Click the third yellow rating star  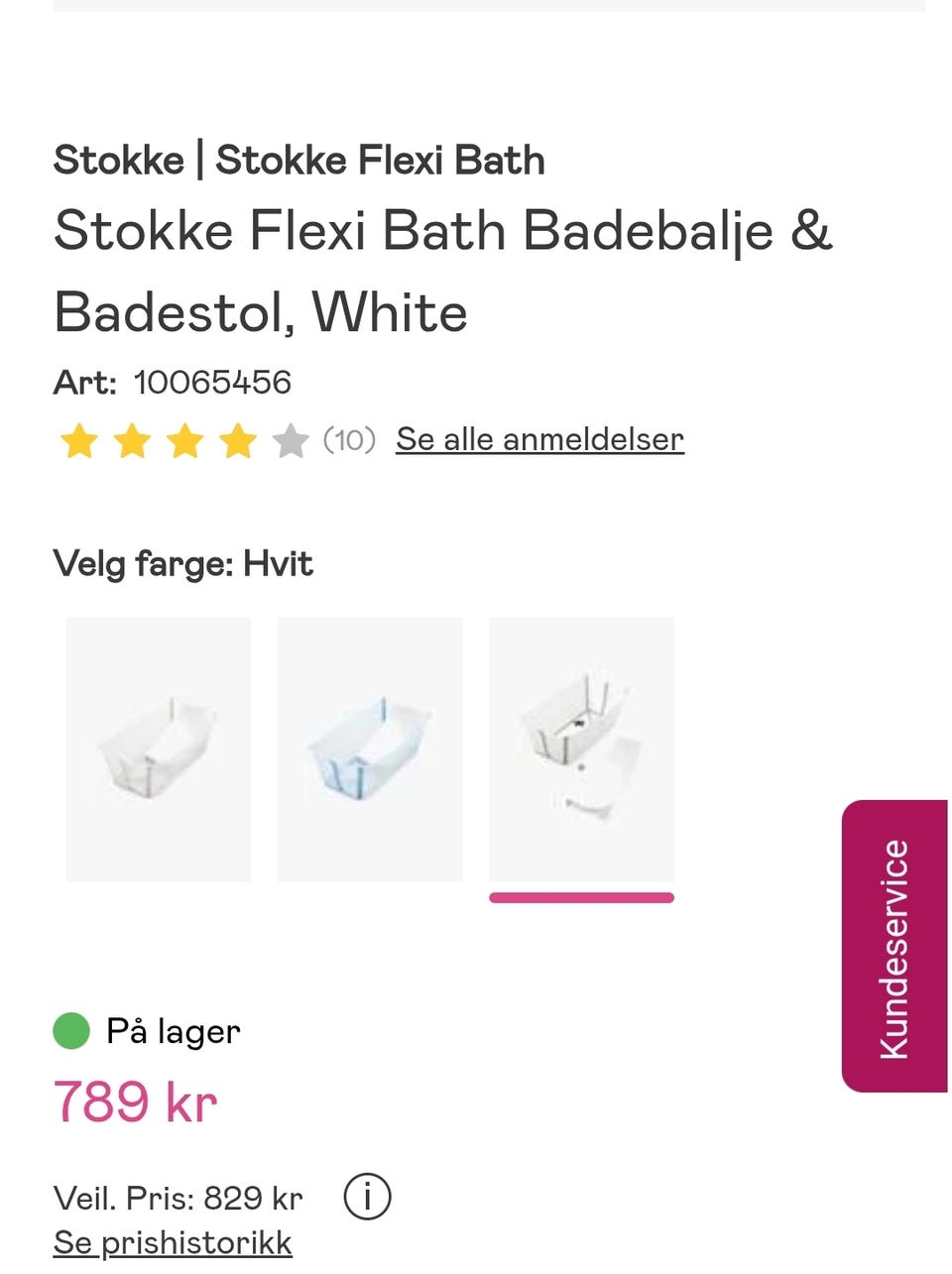186,439
